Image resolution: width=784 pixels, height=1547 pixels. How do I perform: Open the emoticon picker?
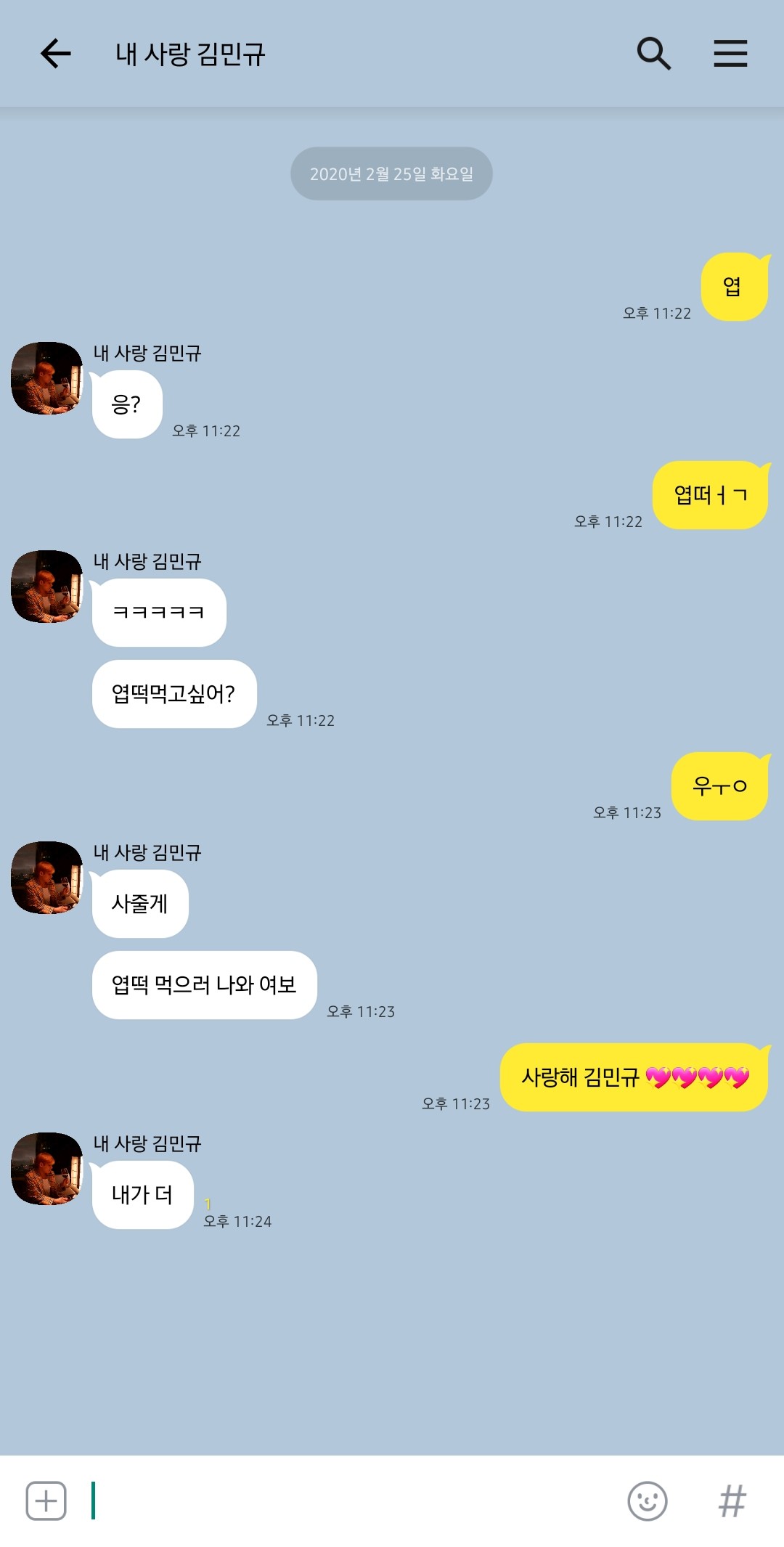648,1501
